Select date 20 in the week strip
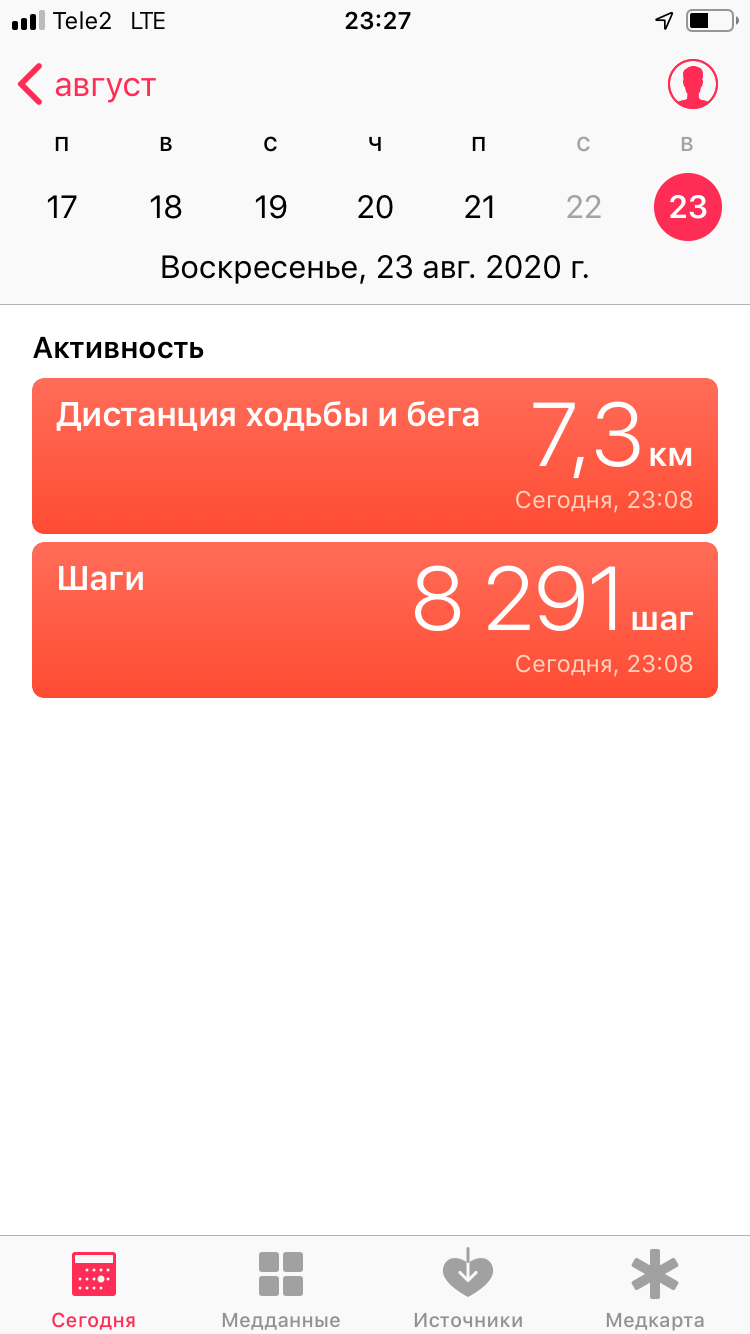This screenshot has width=750, height=1334. tap(375, 207)
